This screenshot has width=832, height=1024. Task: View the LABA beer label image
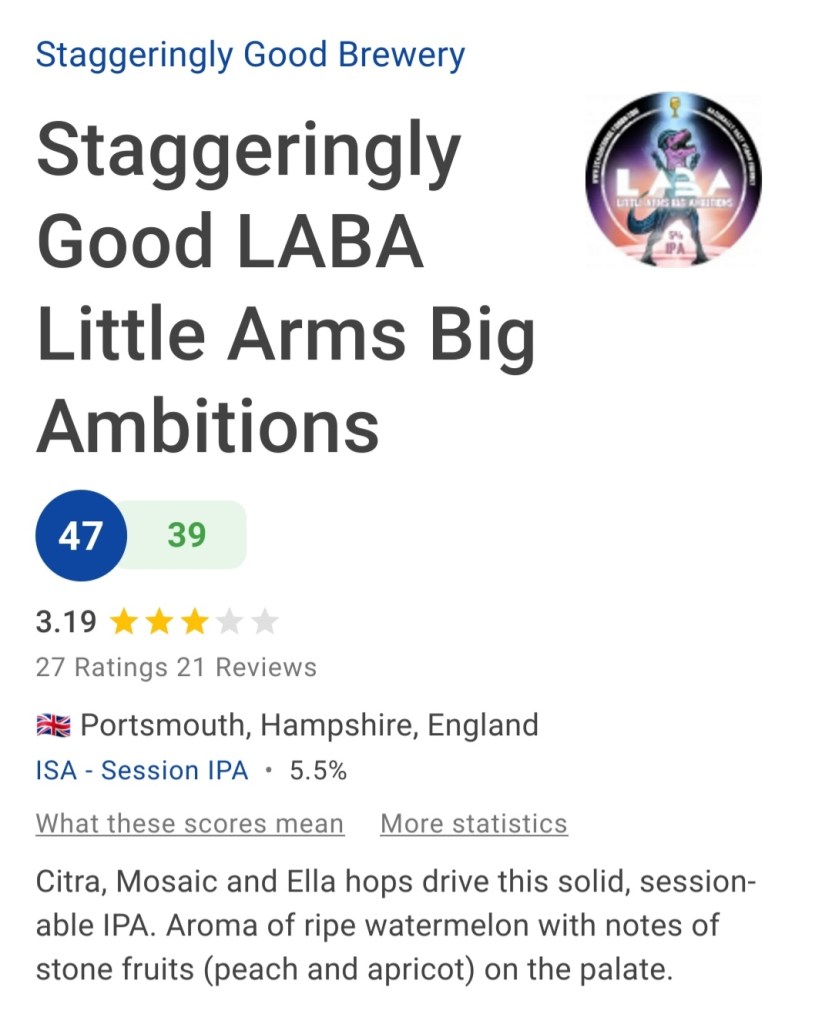671,178
